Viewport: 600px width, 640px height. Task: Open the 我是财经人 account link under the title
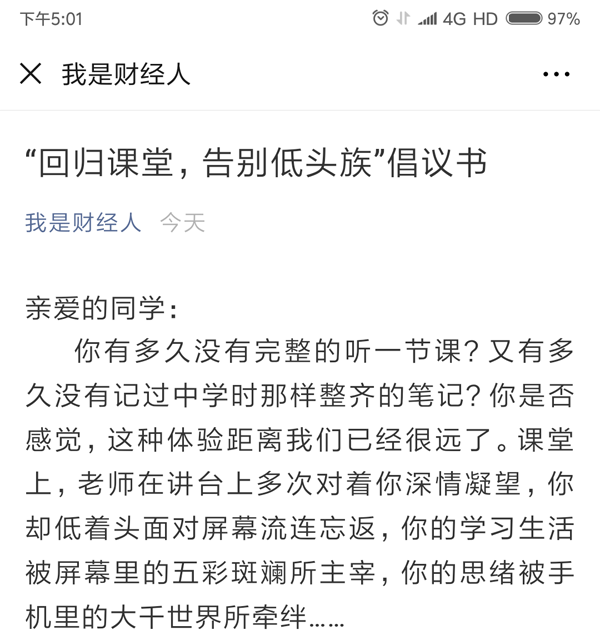[x=83, y=222]
